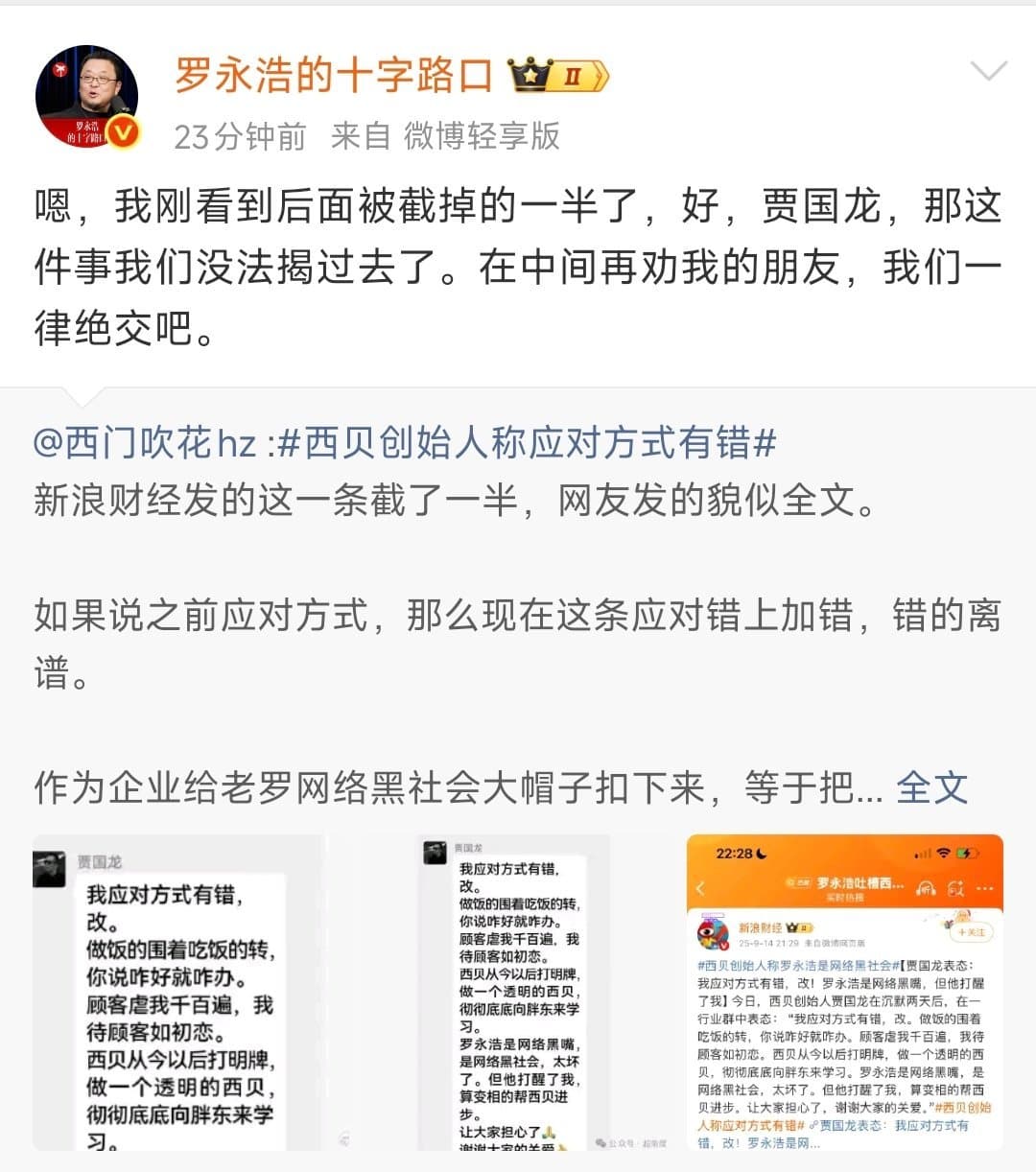
Task: Open the first 贾国龙 chat screenshot image
Action: 180,993
